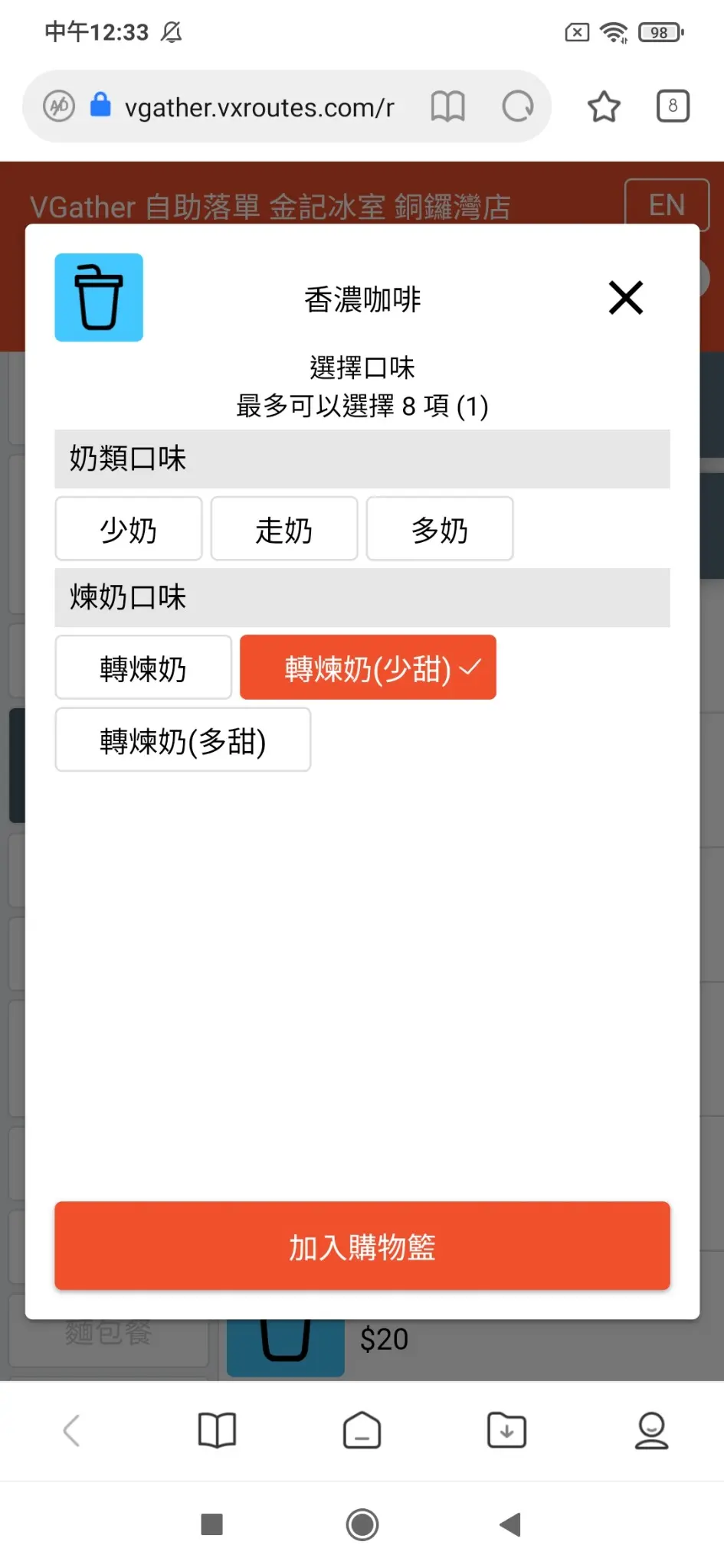Reload the page
This screenshot has width=724, height=1568.
coord(518,106)
